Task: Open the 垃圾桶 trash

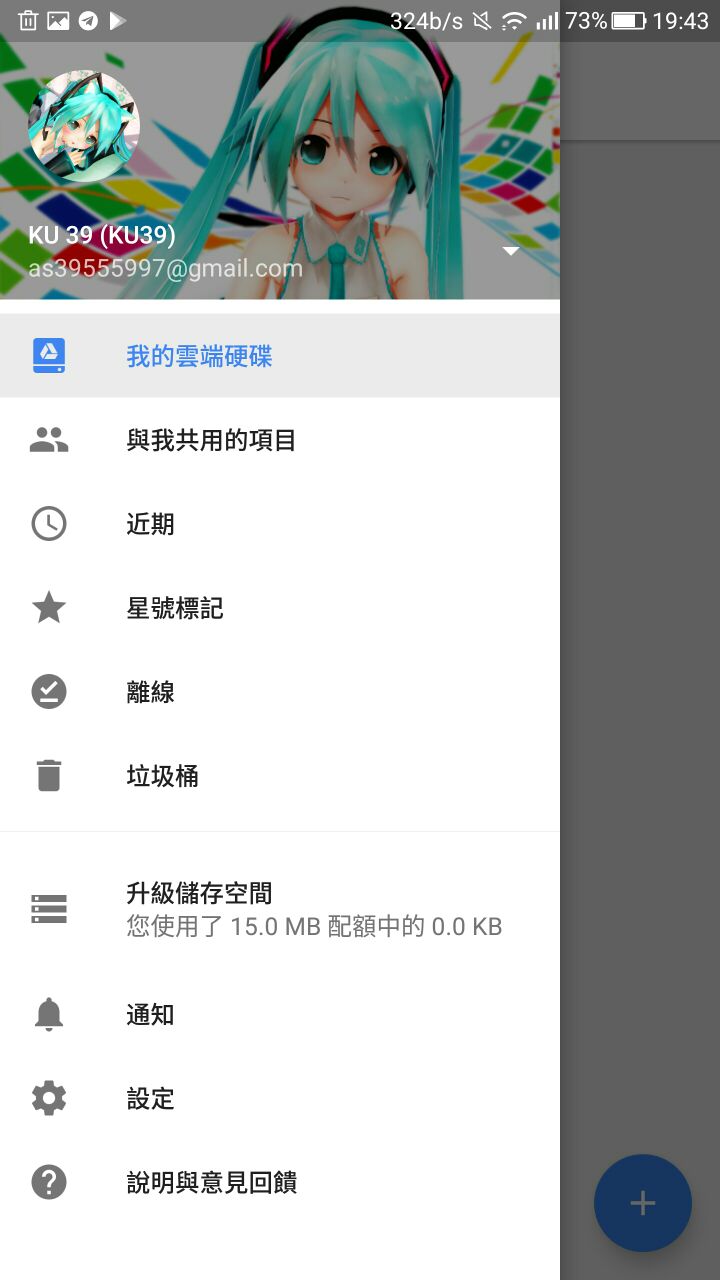Action: pos(162,776)
